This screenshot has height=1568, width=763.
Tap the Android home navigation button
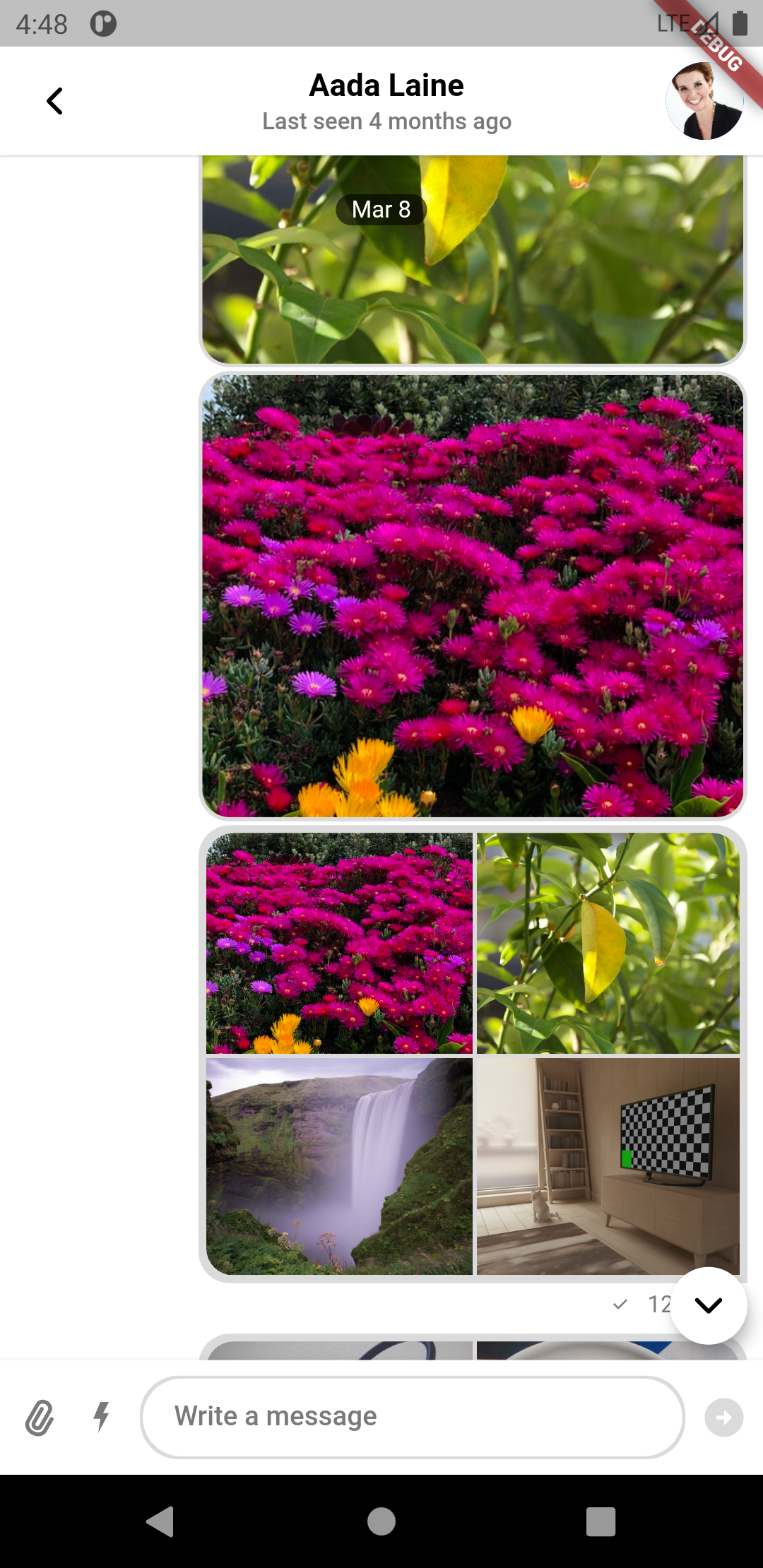pyautogui.click(x=381, y=1521)
